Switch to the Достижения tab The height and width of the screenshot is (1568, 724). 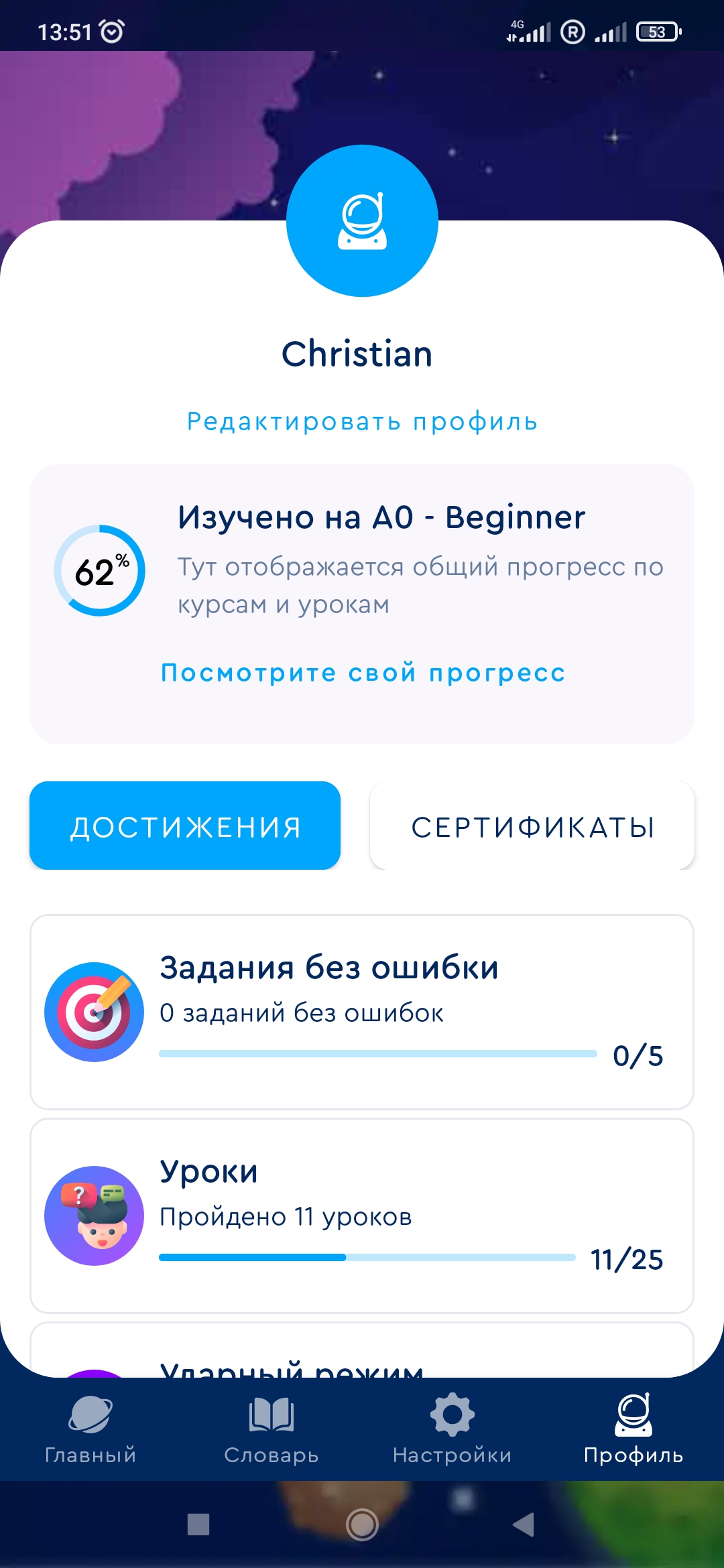tap(185, 826)
